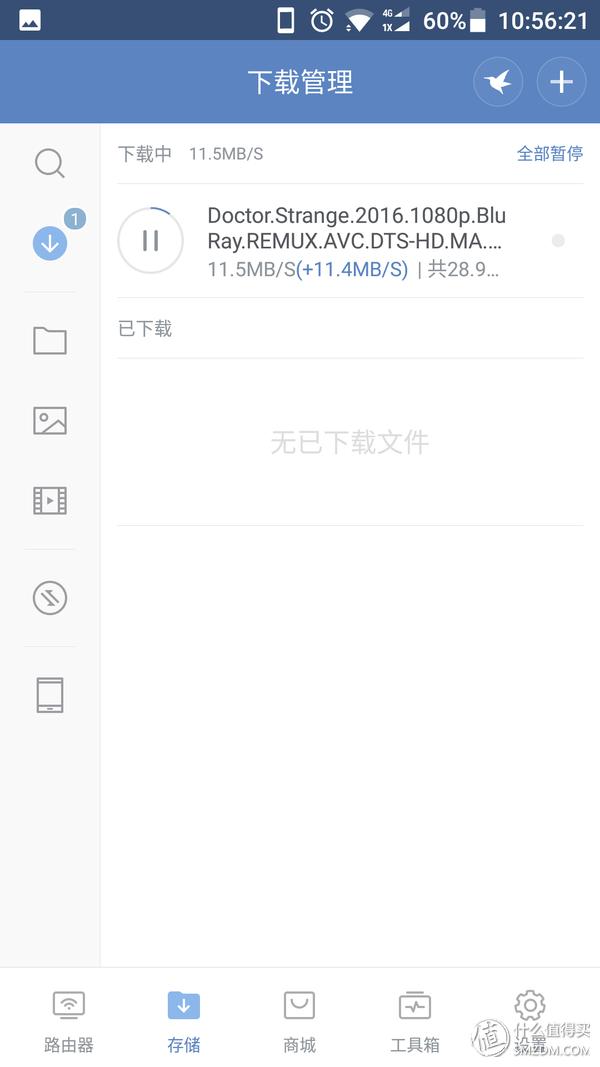
Task: Tap 全部暂停 to pause all downloads
Action: tap(549, 154)
